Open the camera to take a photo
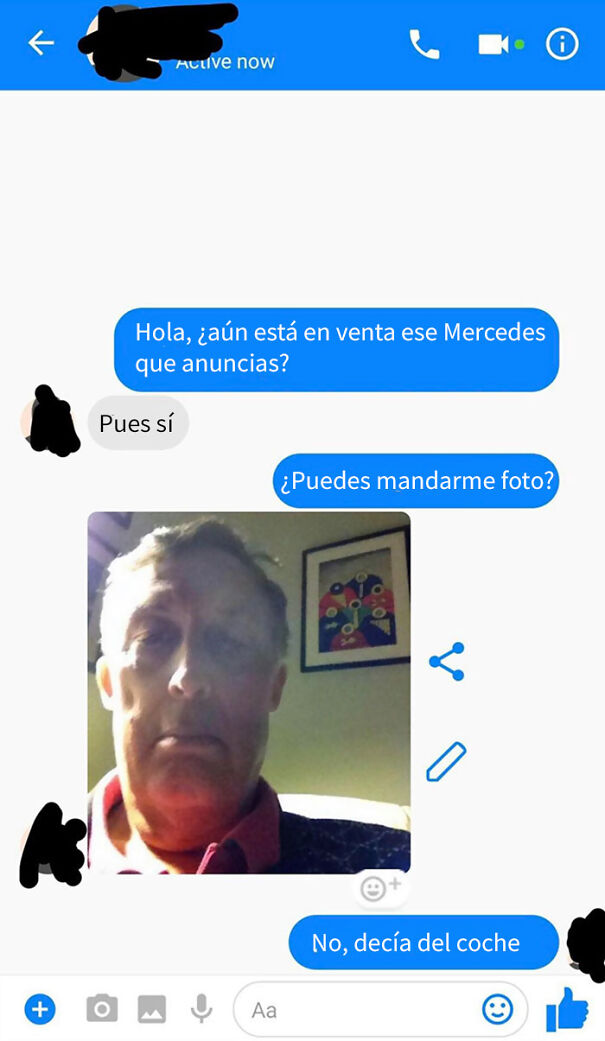 pyautogui.click(x=101, y=1010)
